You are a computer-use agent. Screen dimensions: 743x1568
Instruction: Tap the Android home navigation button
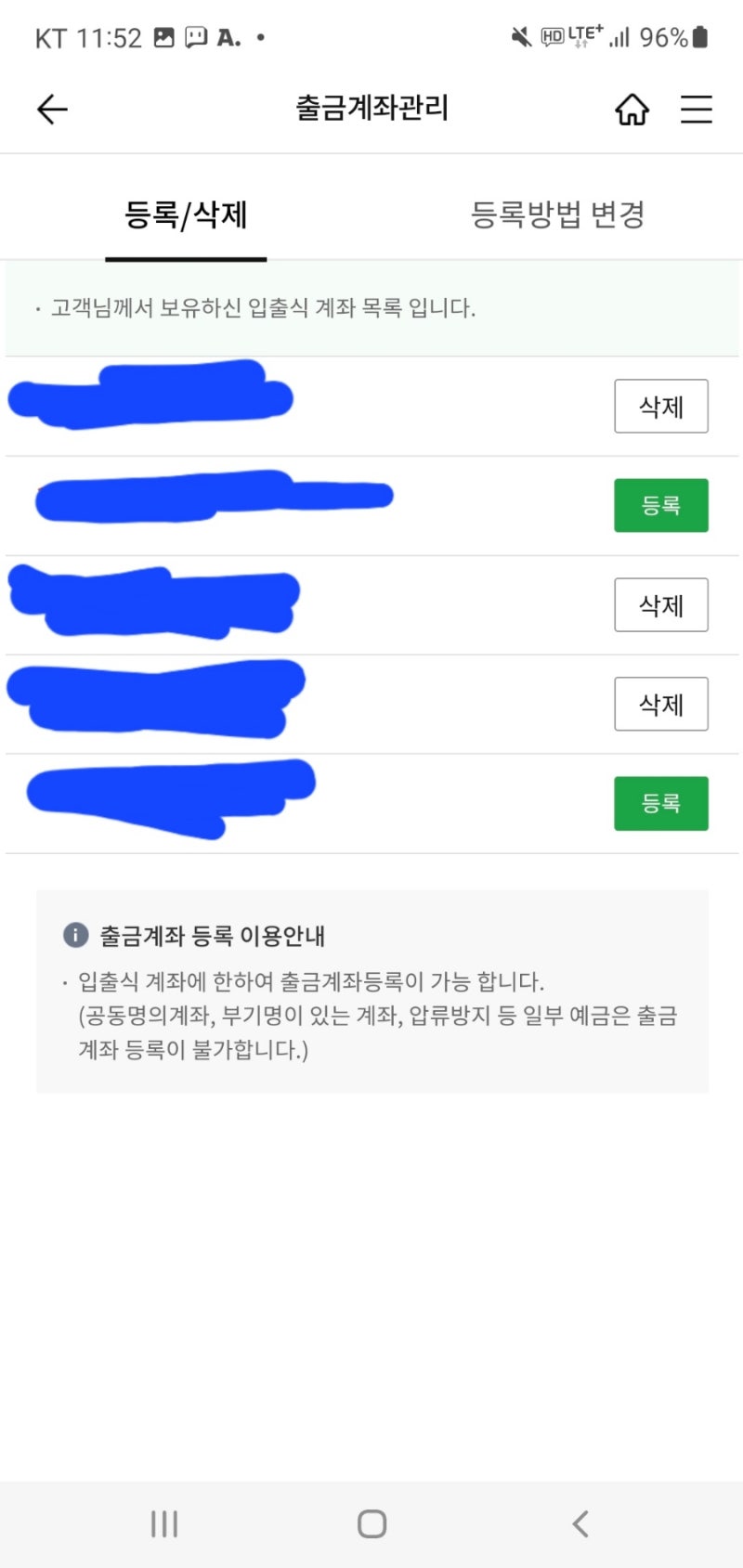(x=371, y=1523)
